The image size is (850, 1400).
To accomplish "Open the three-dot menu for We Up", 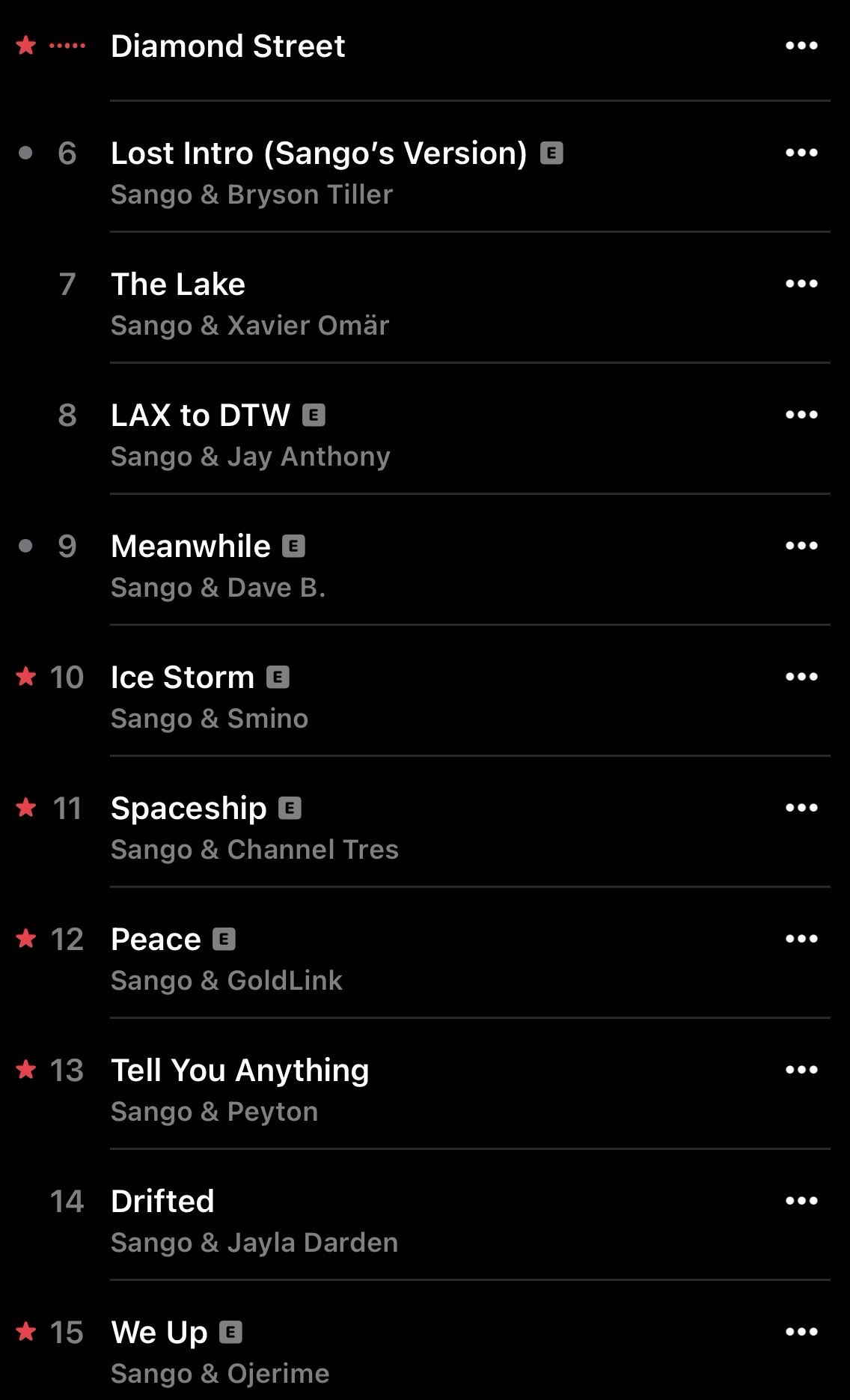I will [x=801, y=1333].
